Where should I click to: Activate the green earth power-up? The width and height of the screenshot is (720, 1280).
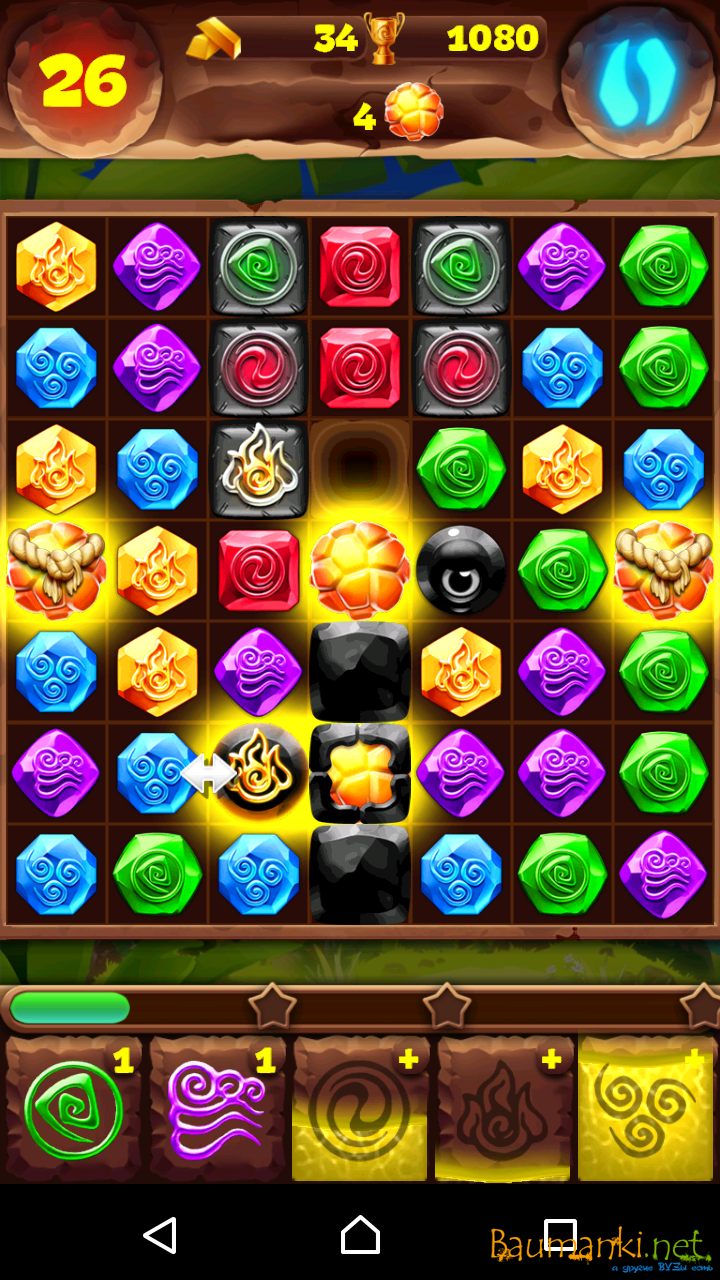click(73, 1110)
